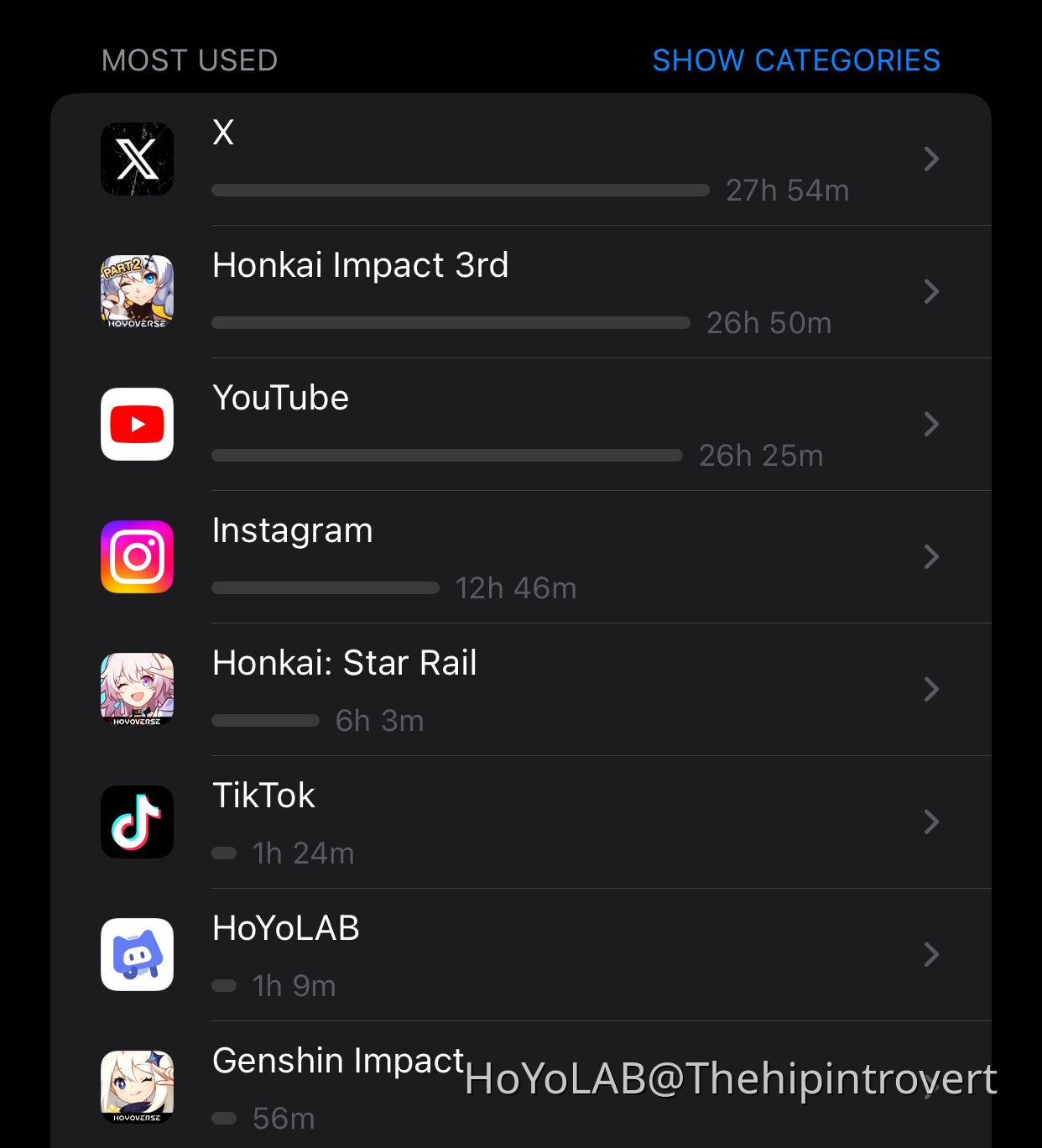
Task: Tap the Genshin Impact app icon
Action: tap(137, 1088)
